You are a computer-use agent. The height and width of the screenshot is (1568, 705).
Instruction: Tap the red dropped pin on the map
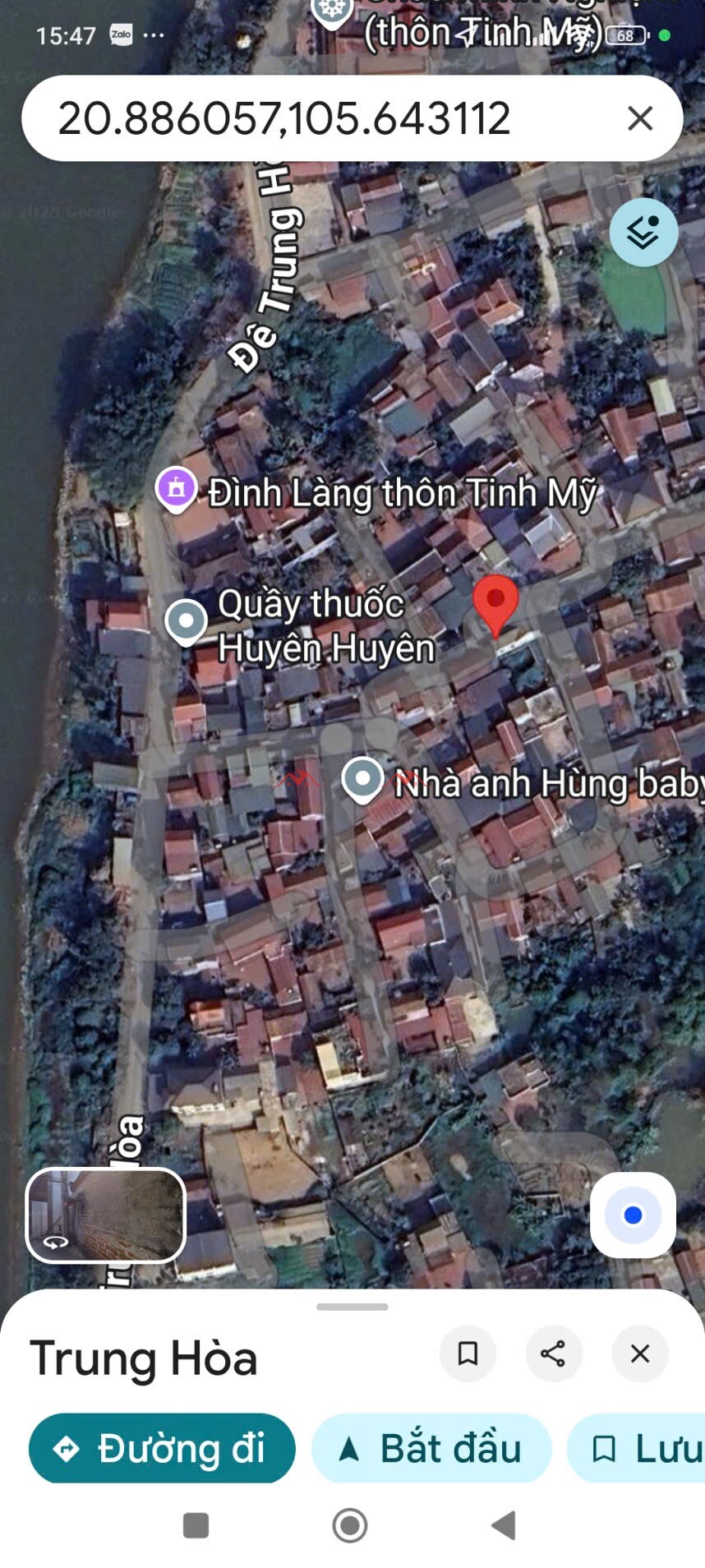coord(495,602)
